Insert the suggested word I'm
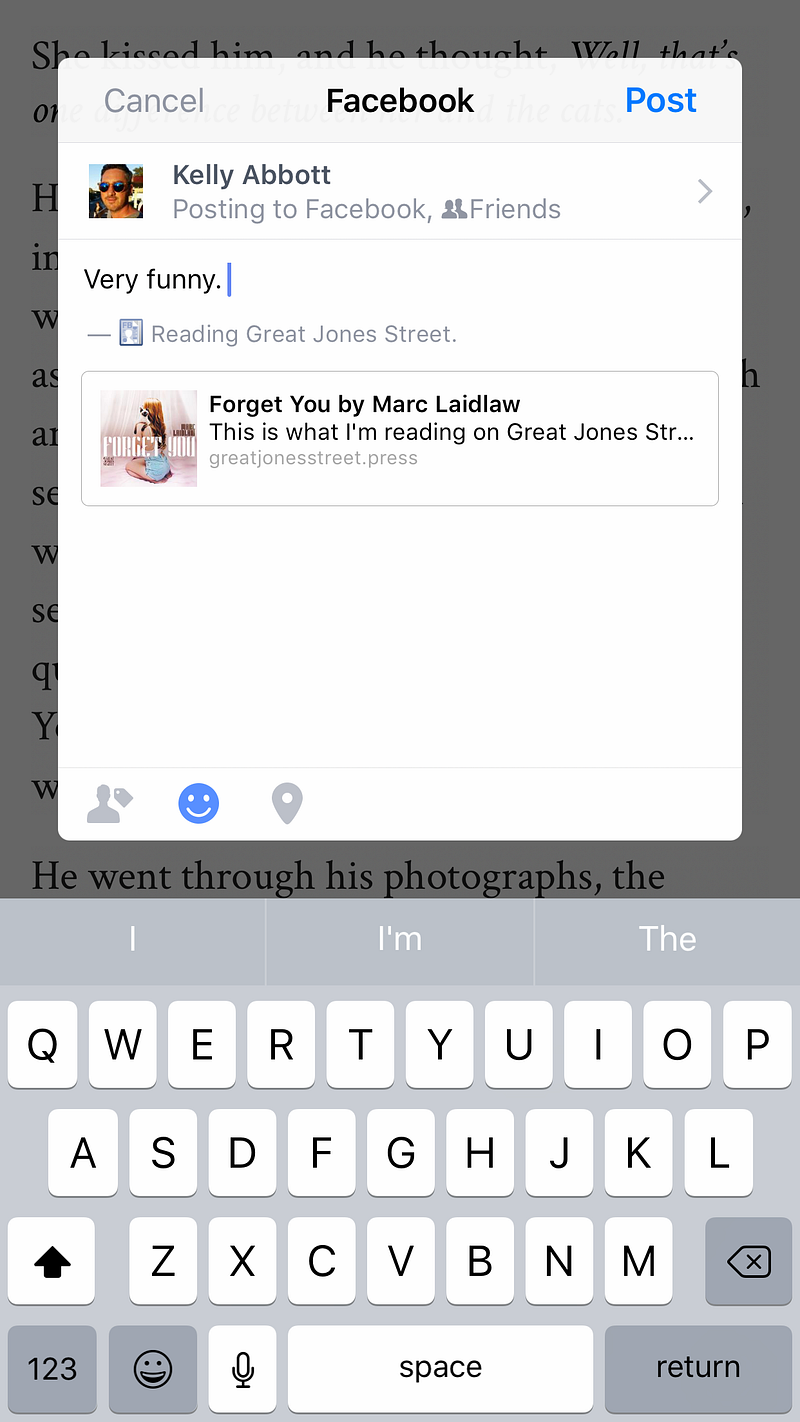The image size is (800, 1422). pos(400,939)
